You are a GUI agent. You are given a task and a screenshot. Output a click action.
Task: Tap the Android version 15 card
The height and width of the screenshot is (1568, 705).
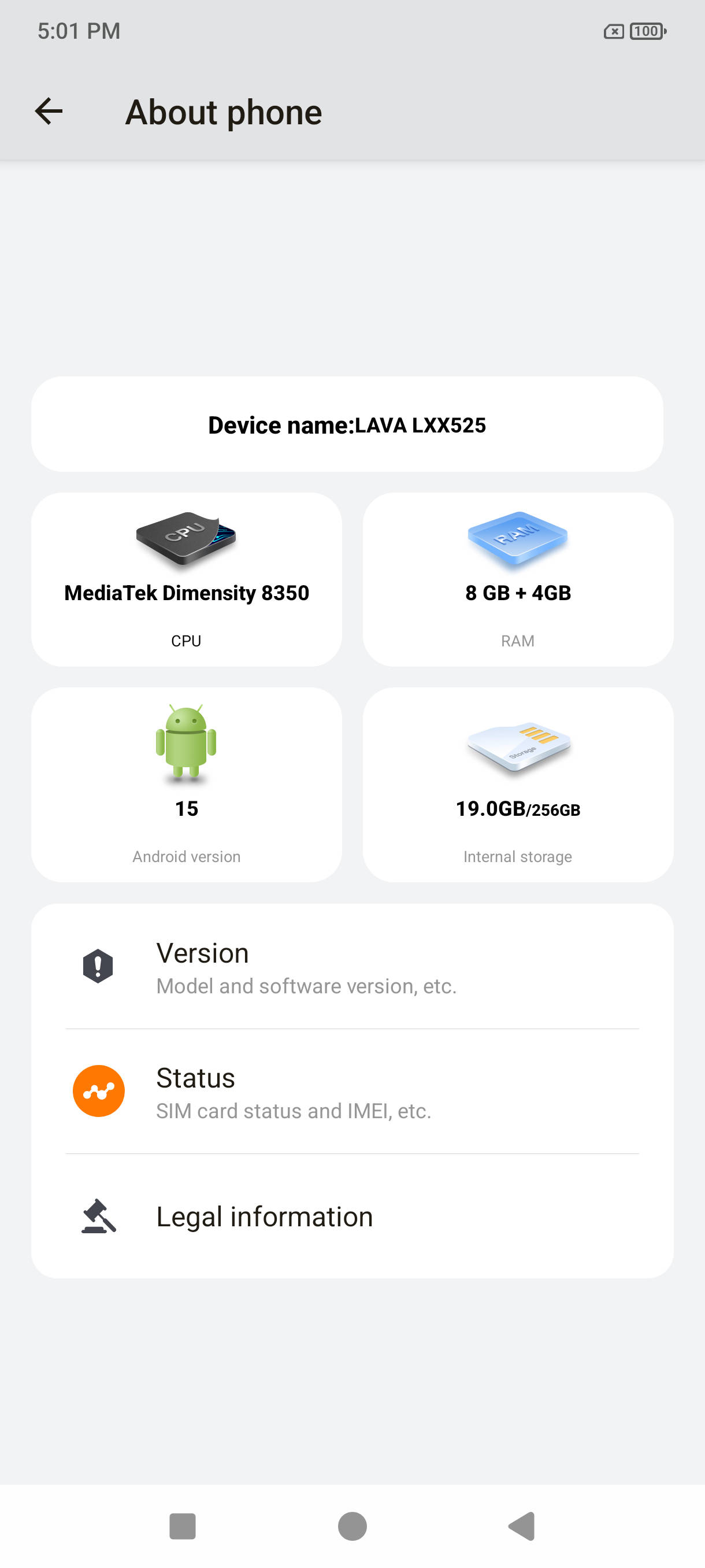(186, 785)
